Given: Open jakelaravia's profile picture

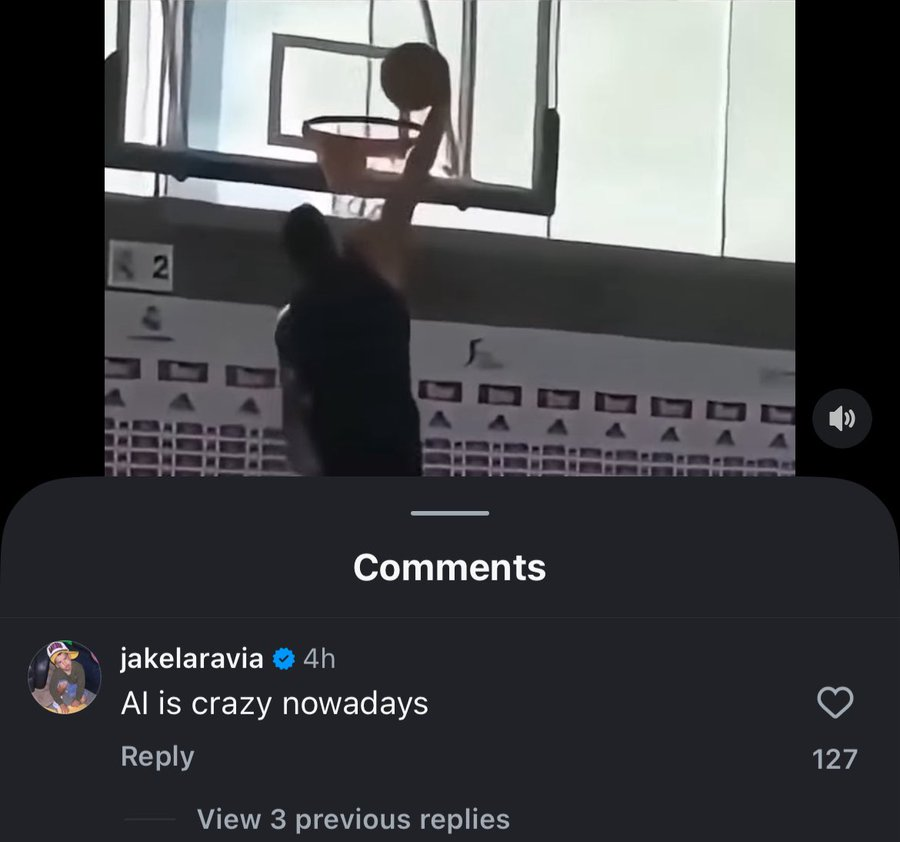Looking at the screenshot, I should [65, 677].
